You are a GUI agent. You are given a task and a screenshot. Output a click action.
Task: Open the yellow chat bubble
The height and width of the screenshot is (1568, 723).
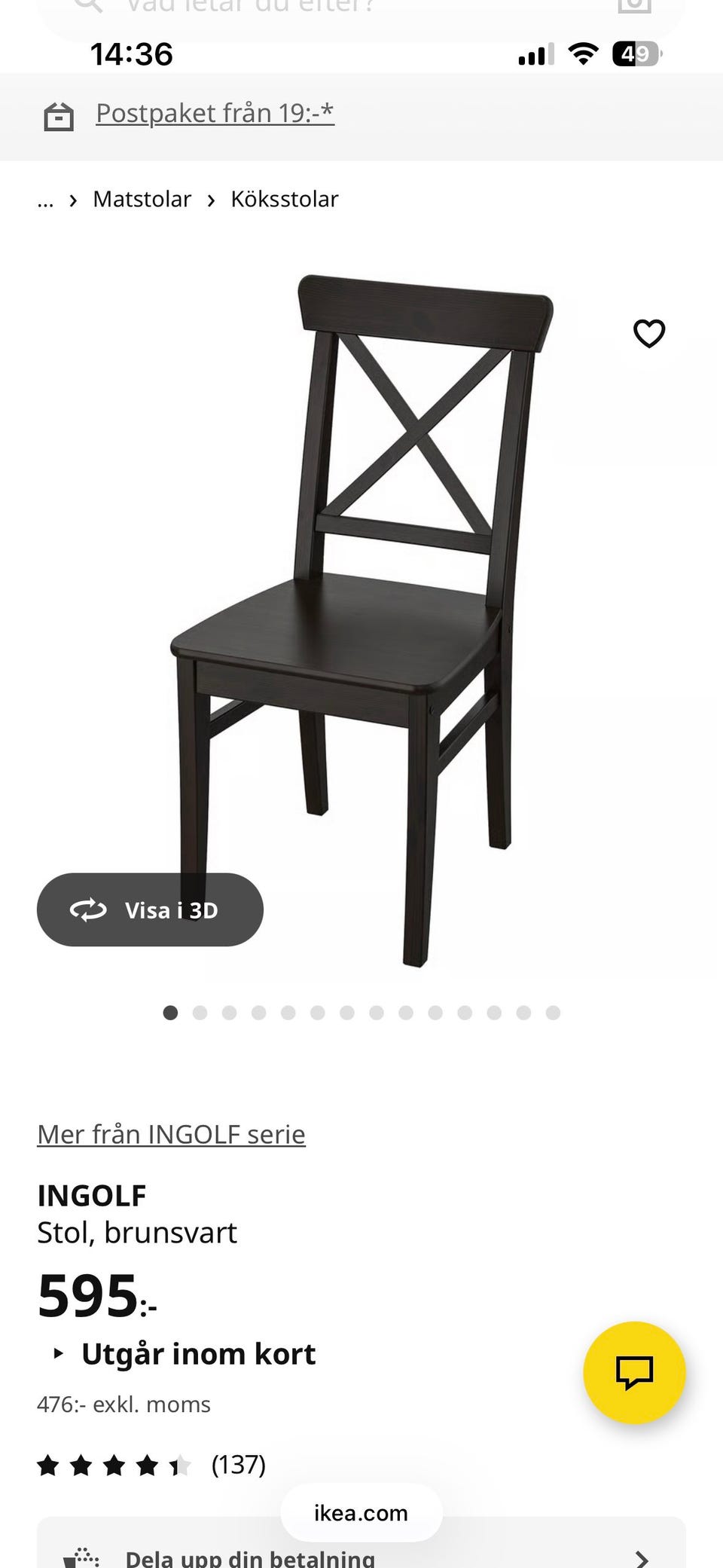coord(634,1373)
